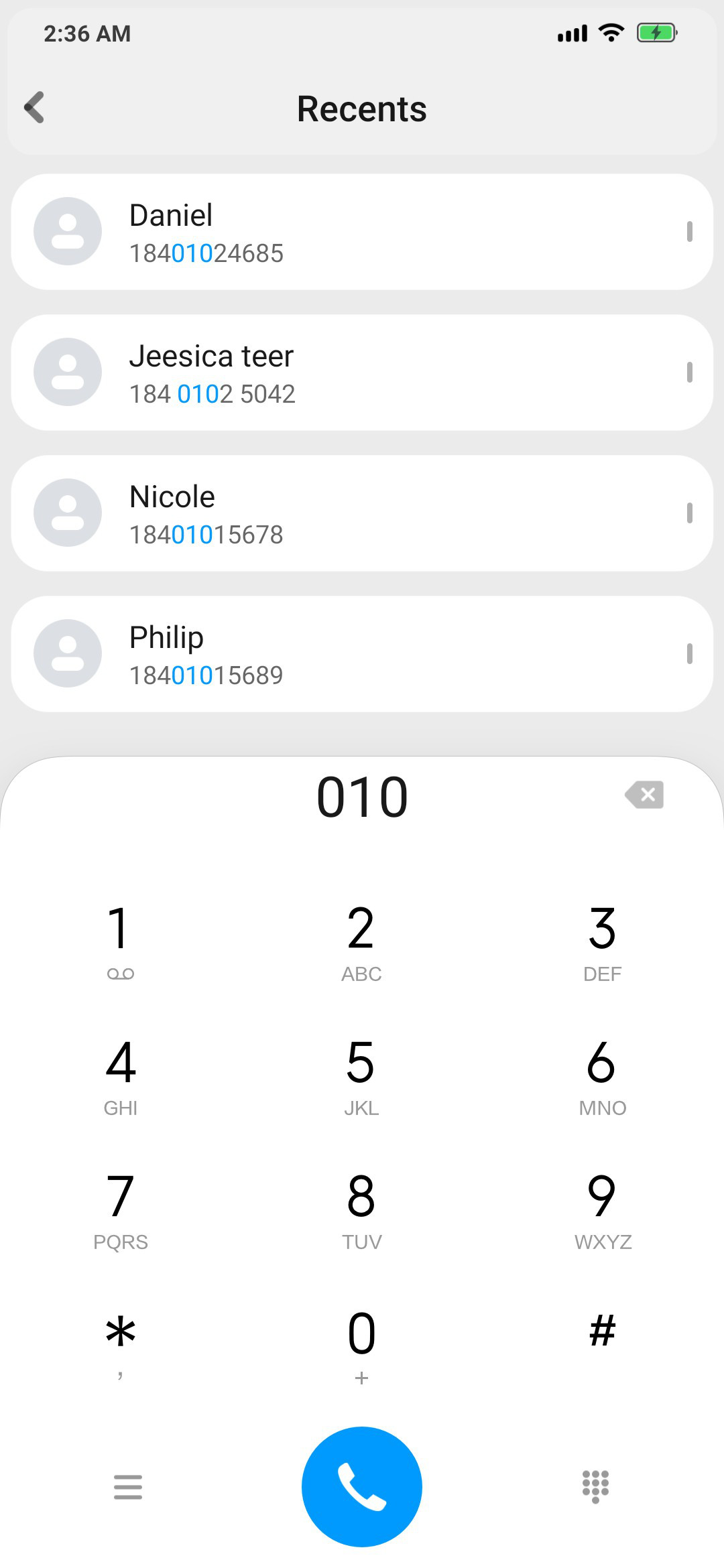
Task: Dial digit 1 on the keypad
Action: pyautogui.click(x=121, y=941)
